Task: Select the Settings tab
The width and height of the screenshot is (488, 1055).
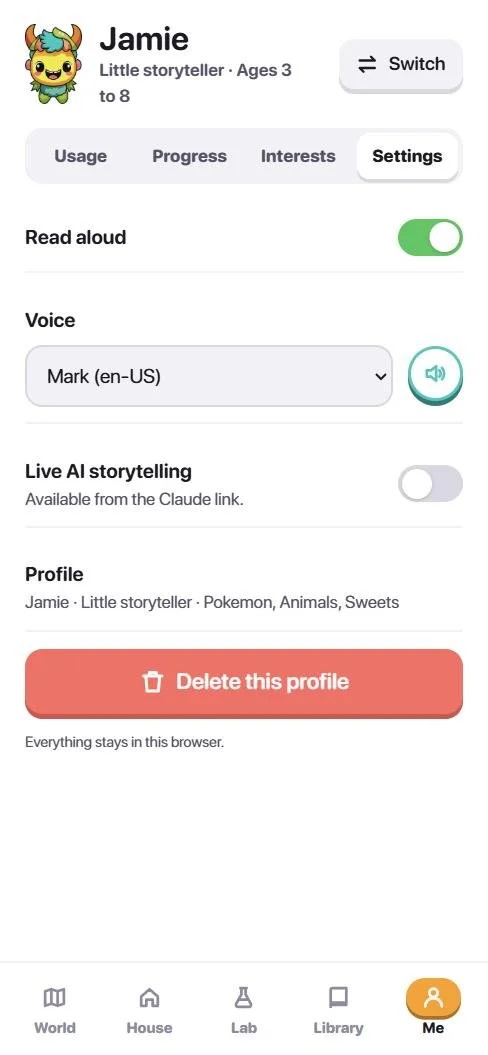Action: tap(407, 156)
